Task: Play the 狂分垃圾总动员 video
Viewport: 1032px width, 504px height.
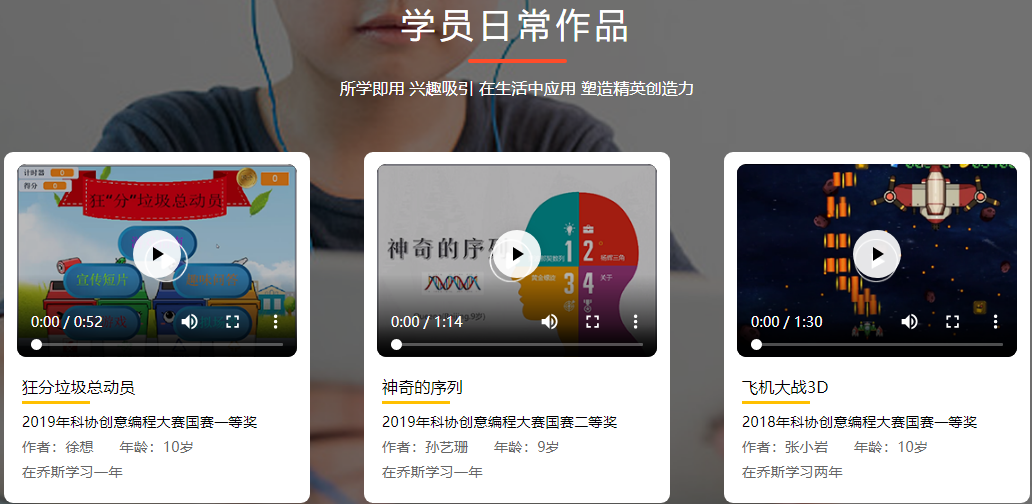Action: [x=157, y=254]
